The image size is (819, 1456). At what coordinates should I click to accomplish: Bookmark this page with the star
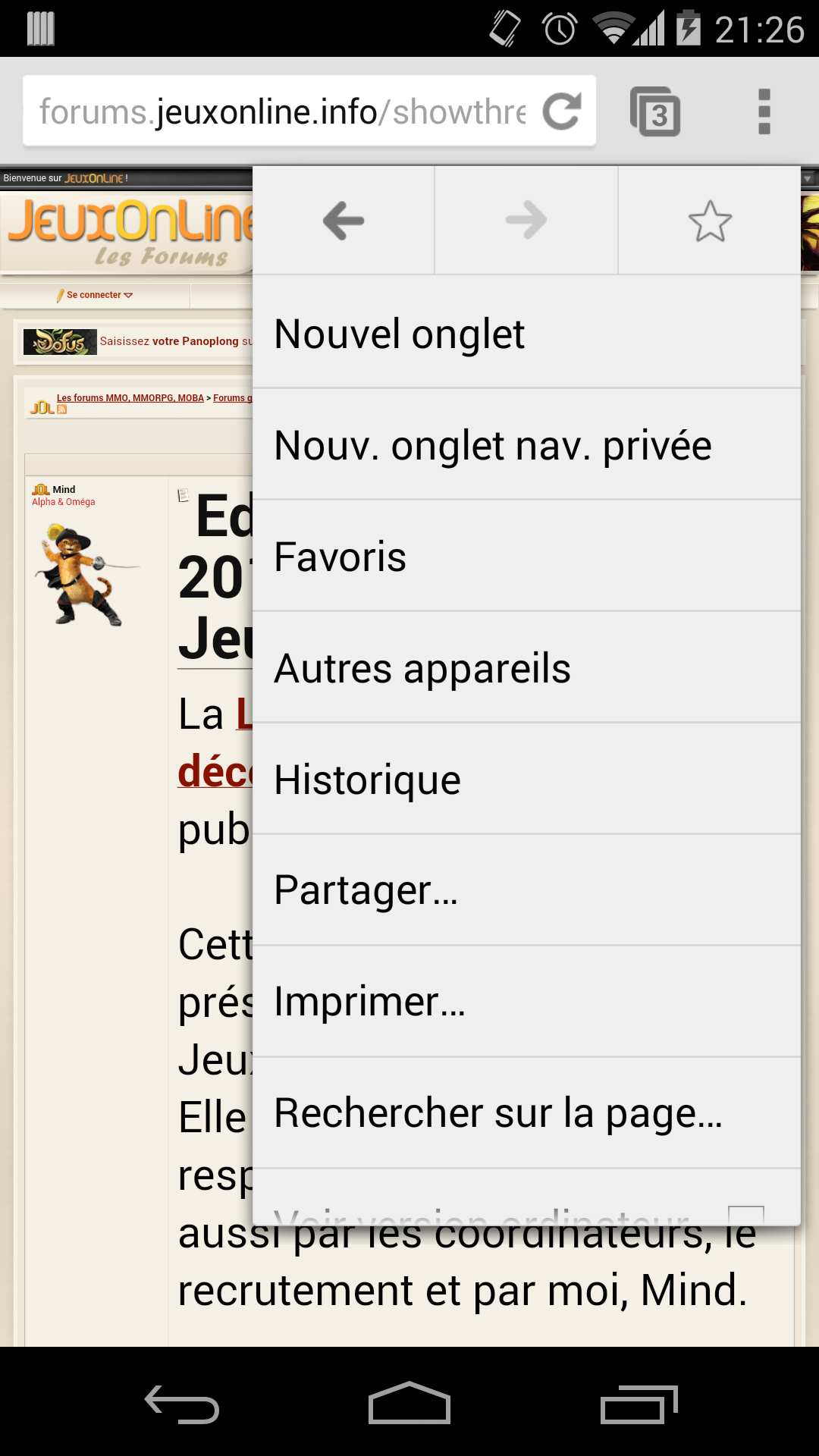click(x=710, y=221)
